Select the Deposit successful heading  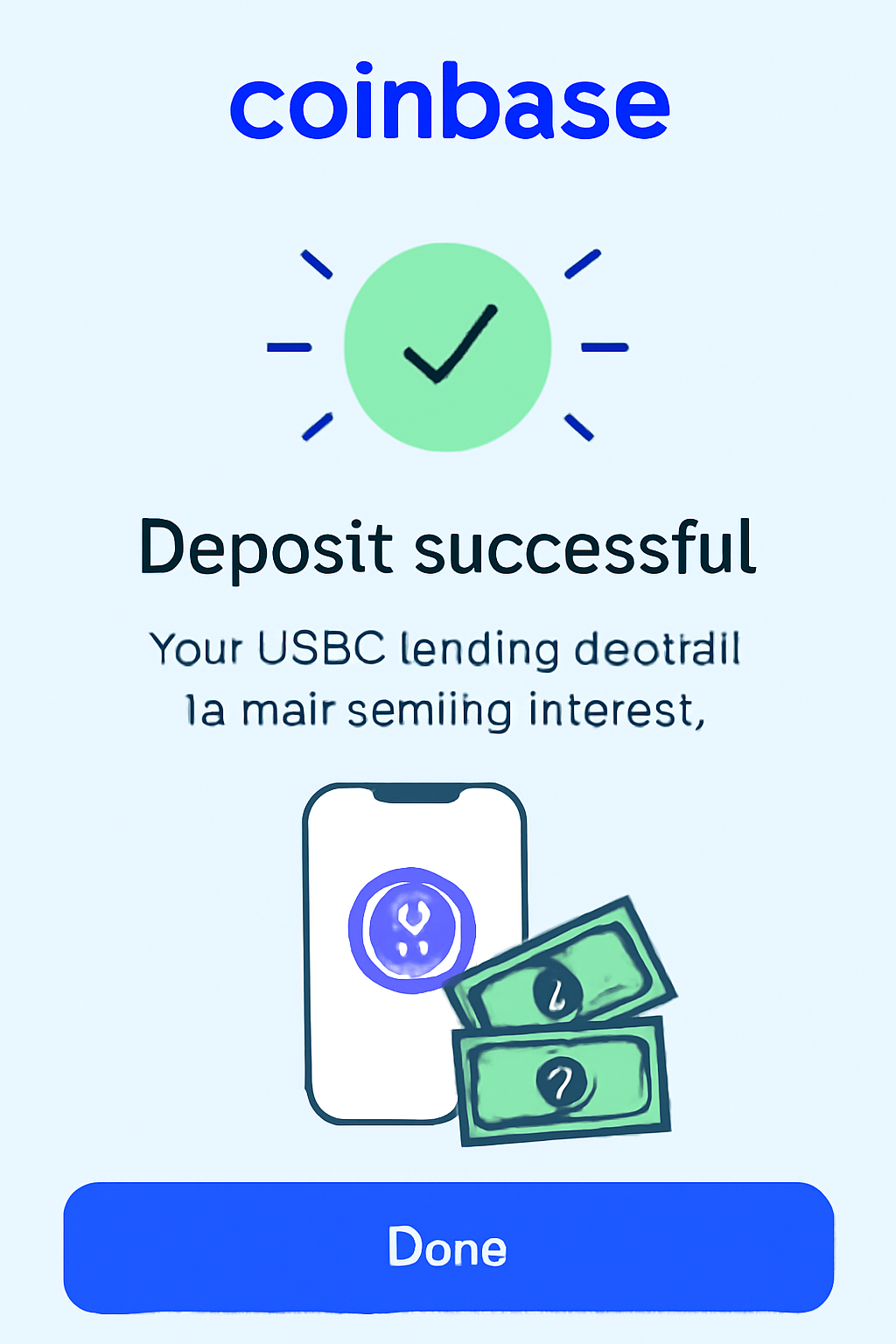click(448, 547)
